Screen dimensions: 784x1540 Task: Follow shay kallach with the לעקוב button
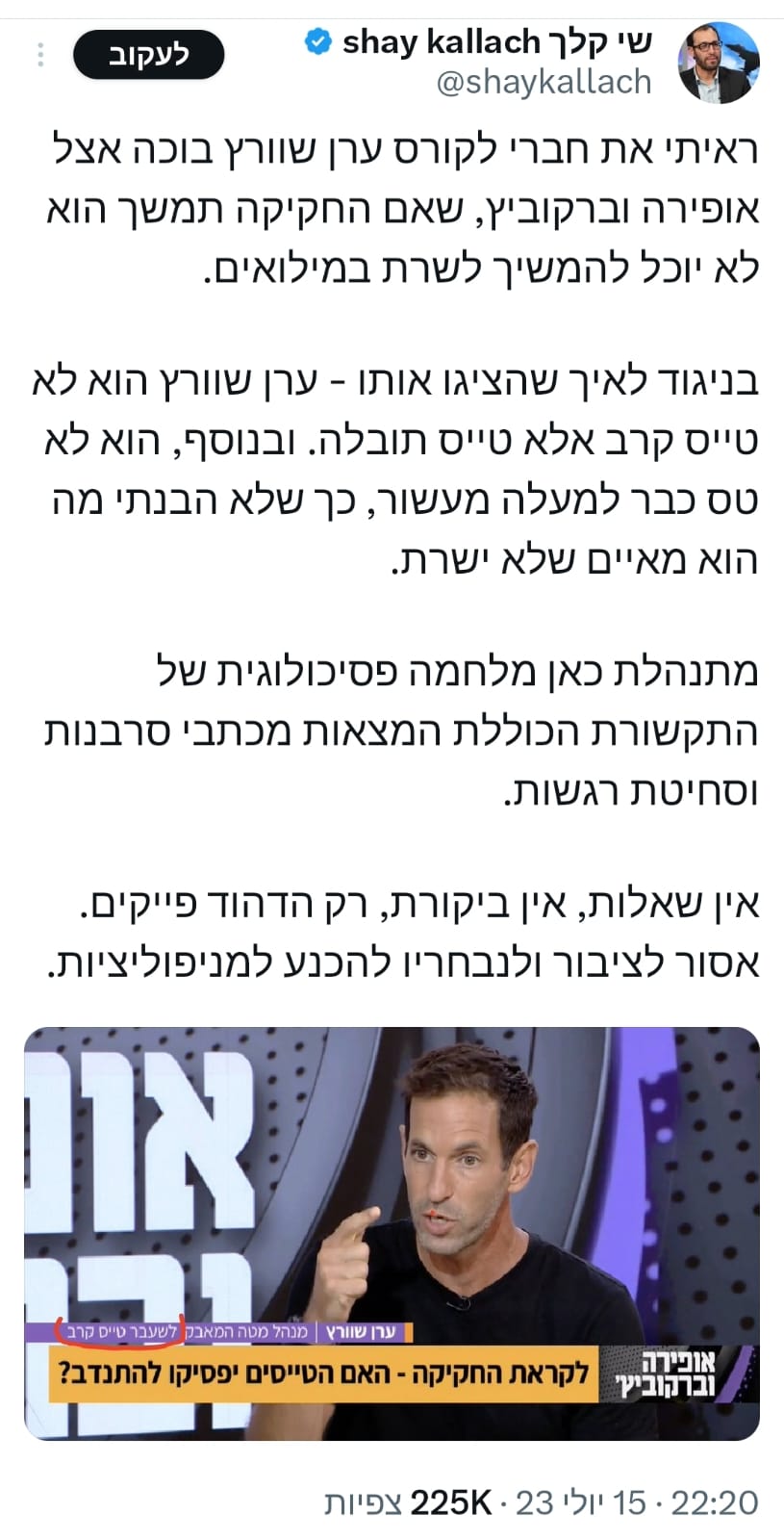point(149,55)
